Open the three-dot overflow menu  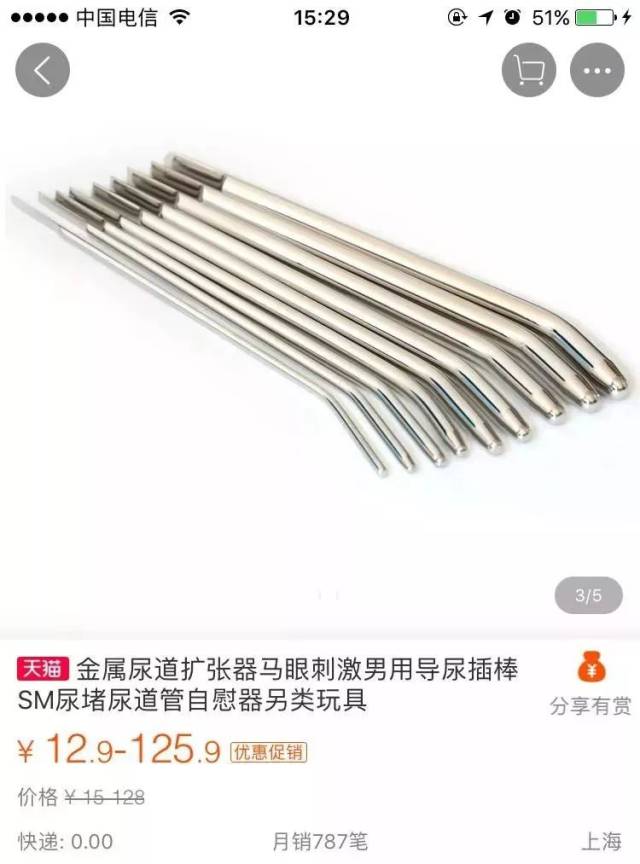pyautogui.click(x=596, y=71)
